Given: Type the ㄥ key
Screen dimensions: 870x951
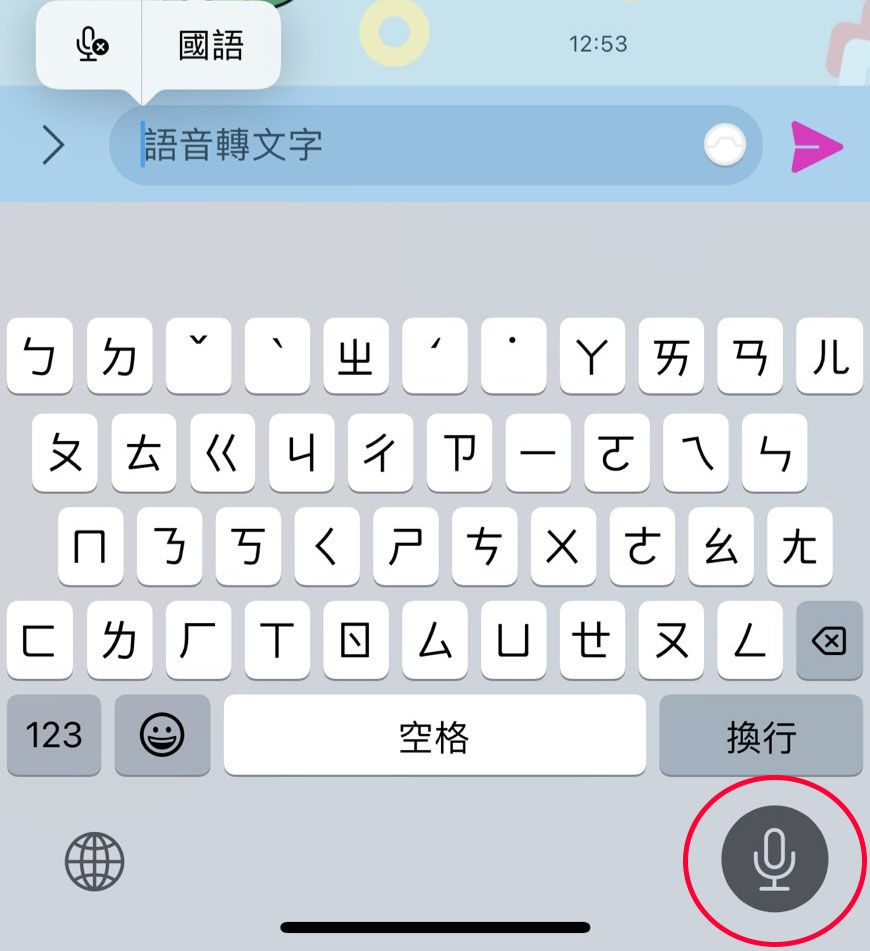Looking at the screenshot, I should point(750,641).
